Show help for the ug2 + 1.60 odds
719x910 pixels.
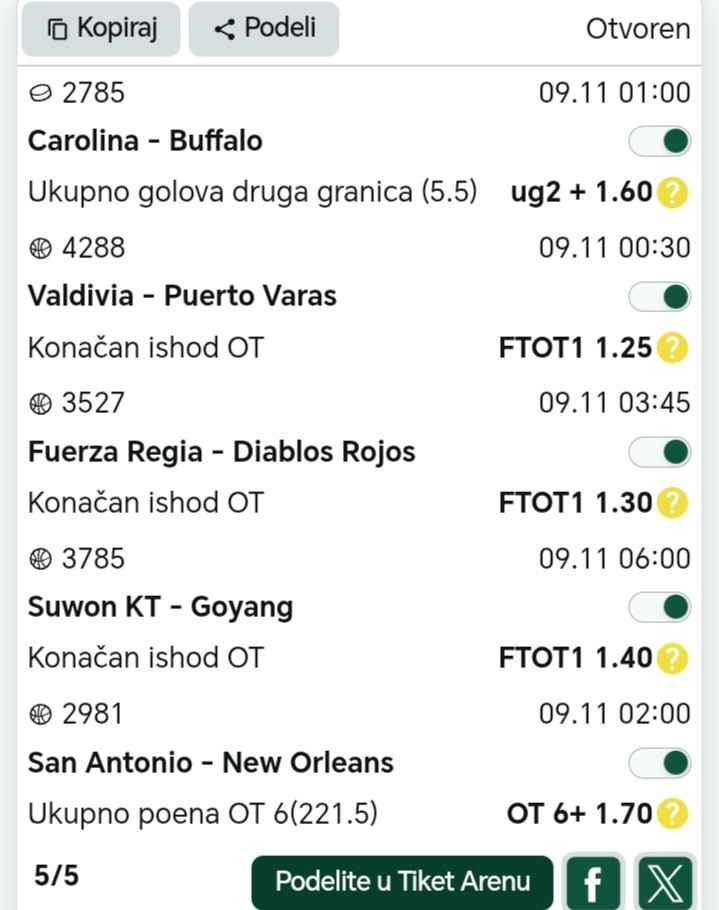[673, 192]
